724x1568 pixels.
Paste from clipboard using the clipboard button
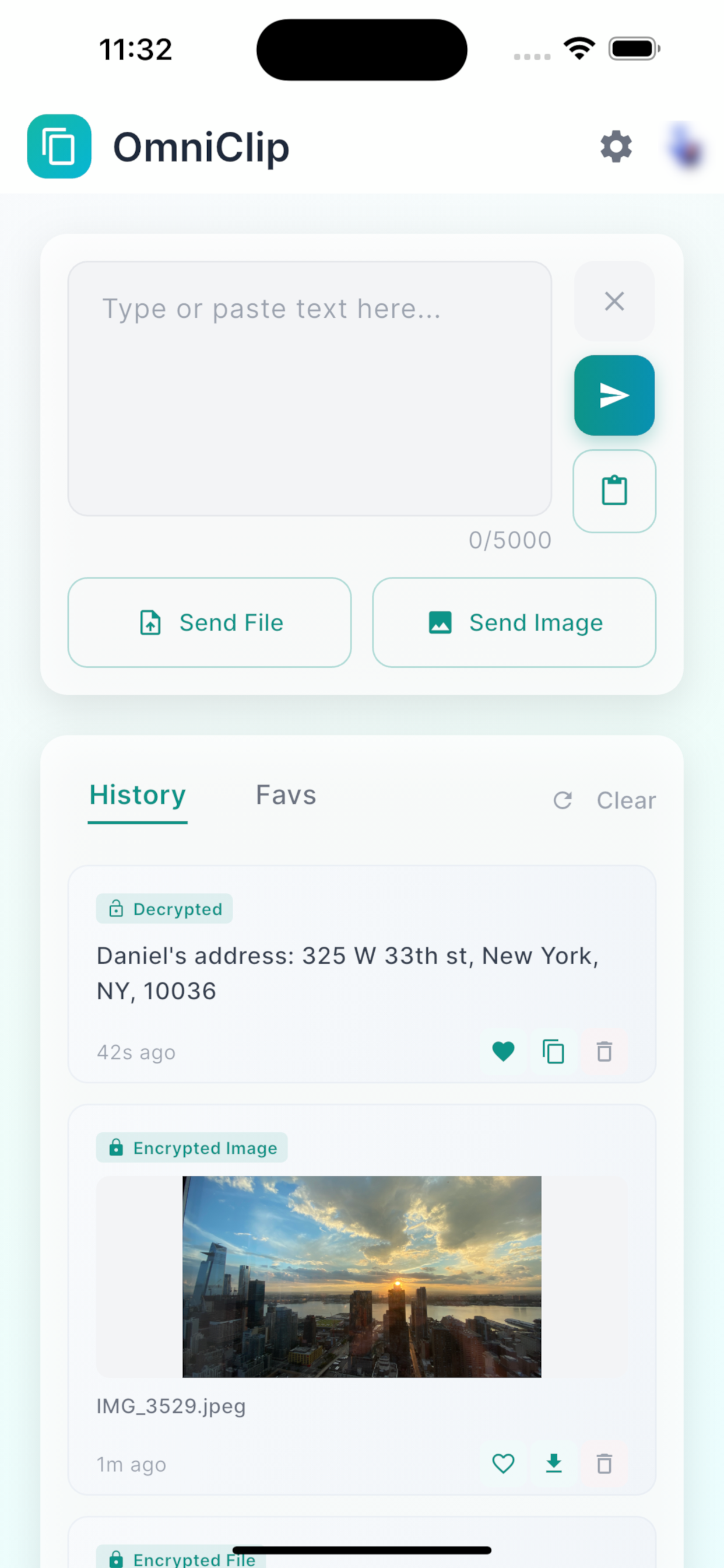(614, 491)
